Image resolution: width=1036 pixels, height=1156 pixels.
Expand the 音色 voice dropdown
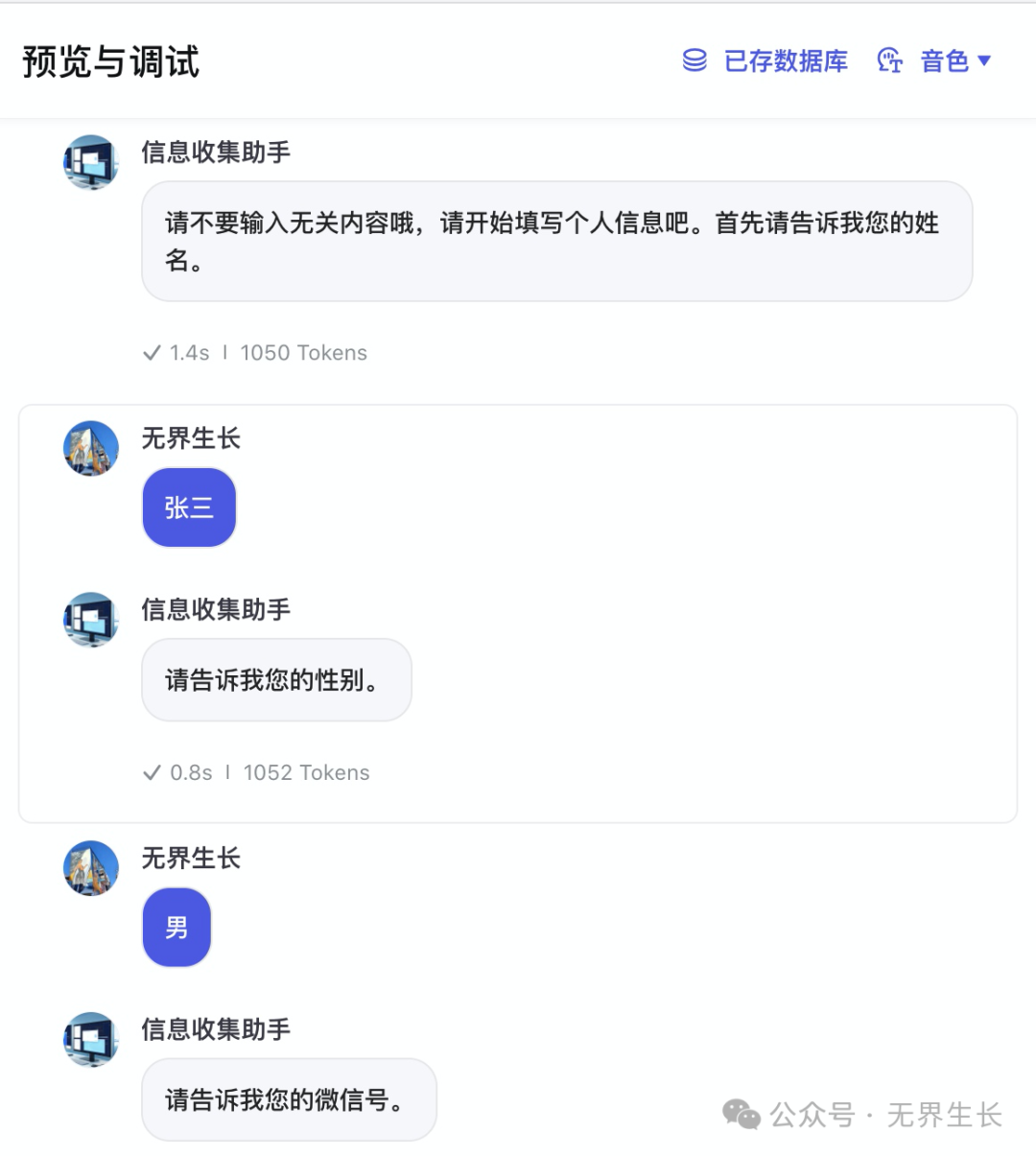point(935,61)
